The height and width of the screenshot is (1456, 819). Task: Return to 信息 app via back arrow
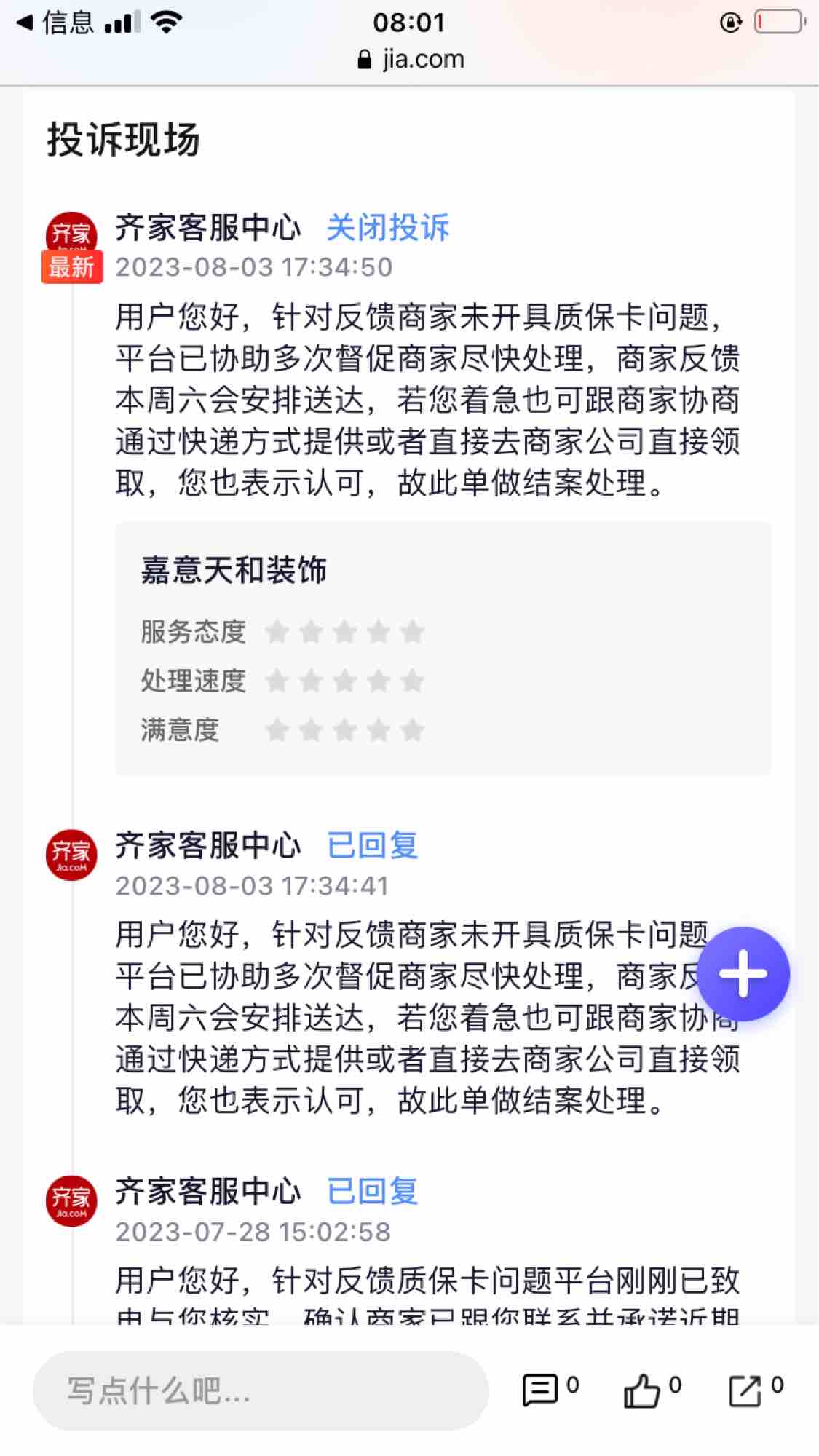click(x=55, y=23)
